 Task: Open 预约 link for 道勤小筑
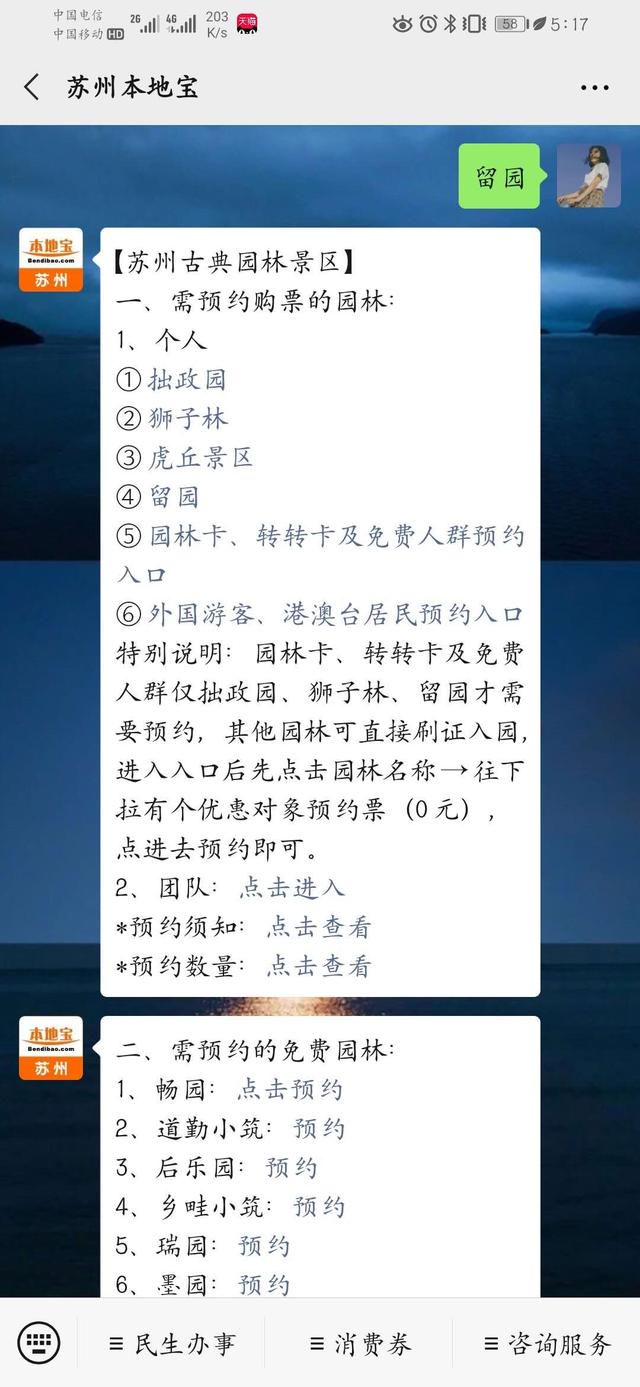tap(319, 1128)
